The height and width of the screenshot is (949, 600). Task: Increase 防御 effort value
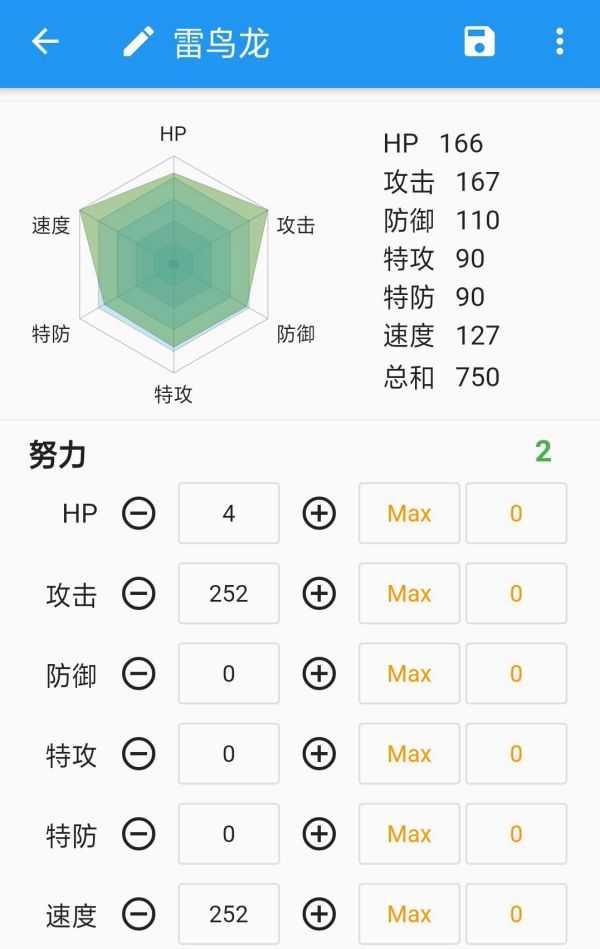[319, 673]
